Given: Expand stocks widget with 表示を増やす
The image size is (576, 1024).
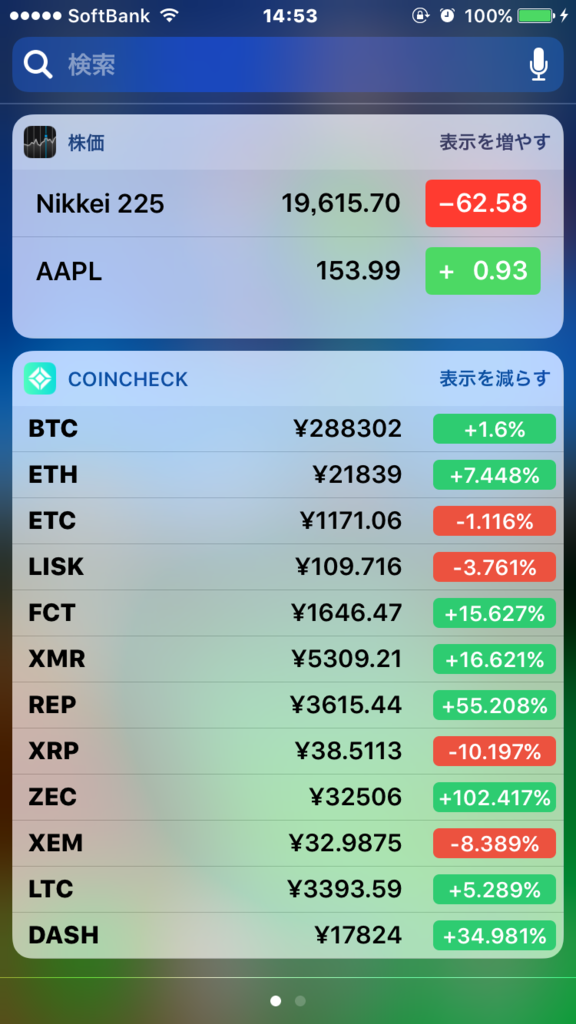Looking at the screenshot, I should click(x=494, y=142).
